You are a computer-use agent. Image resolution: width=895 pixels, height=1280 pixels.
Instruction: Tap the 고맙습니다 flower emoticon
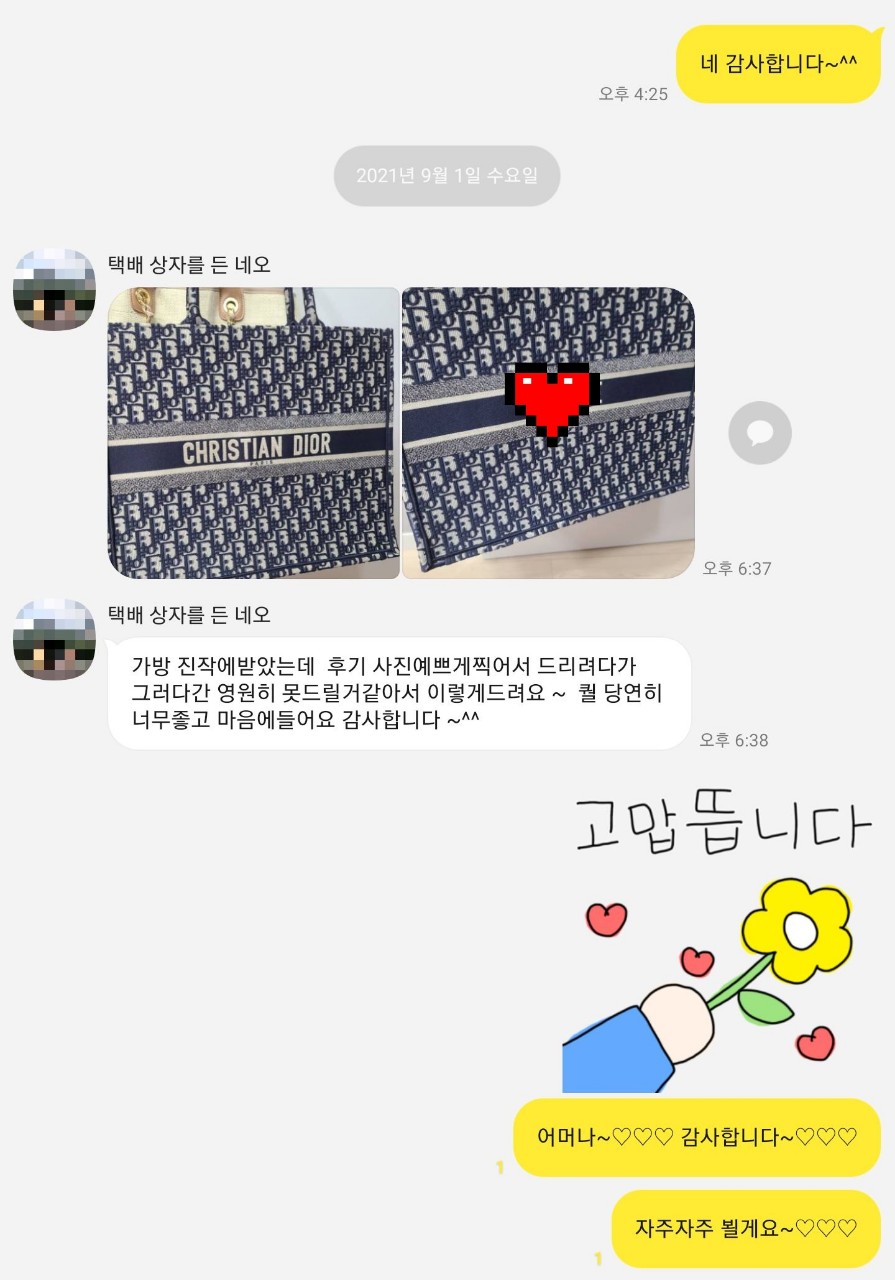pyautogui.click(x=714, y=940)
